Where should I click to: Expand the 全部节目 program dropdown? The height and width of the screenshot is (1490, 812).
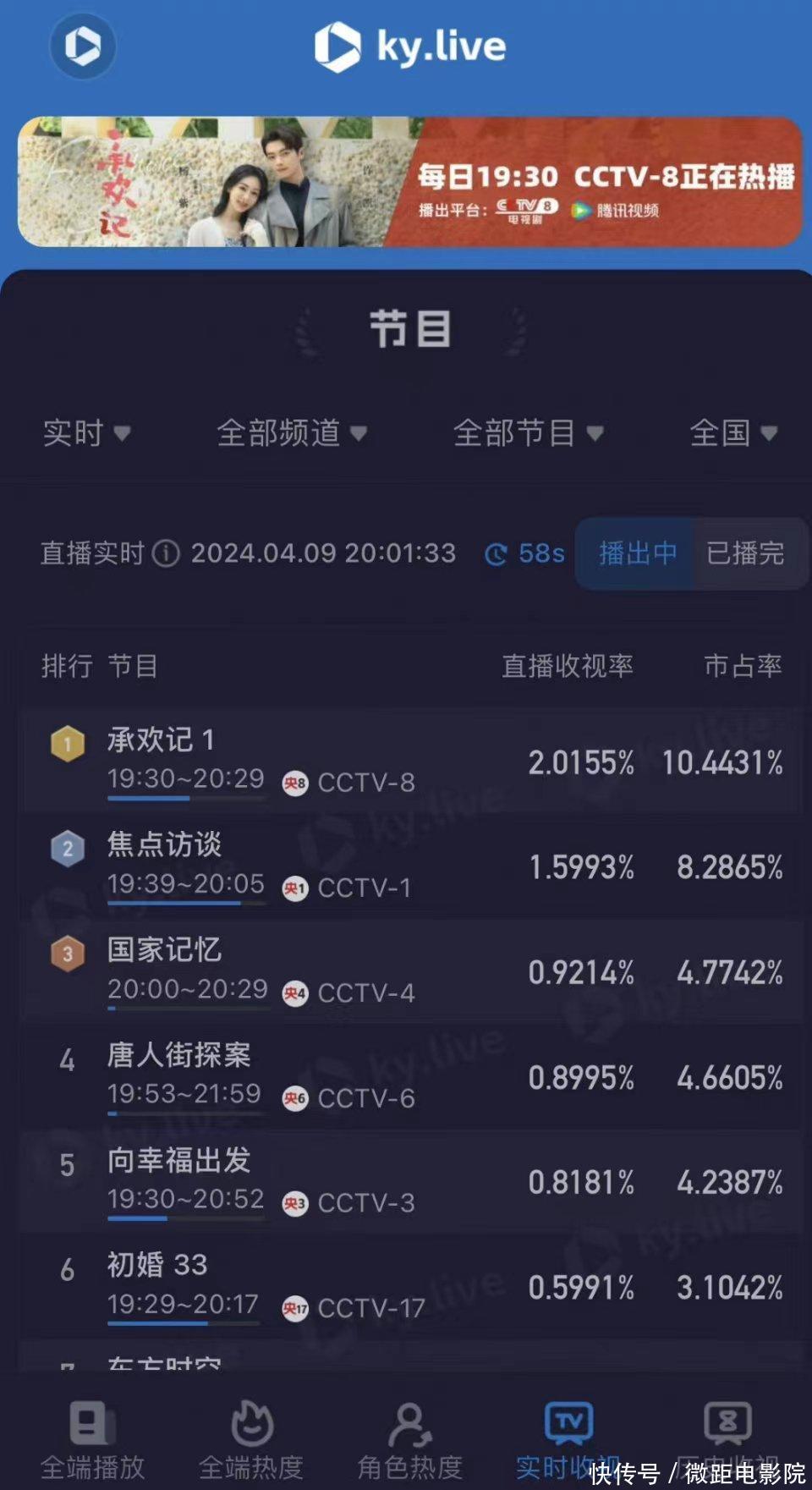[x=528, y=433]
